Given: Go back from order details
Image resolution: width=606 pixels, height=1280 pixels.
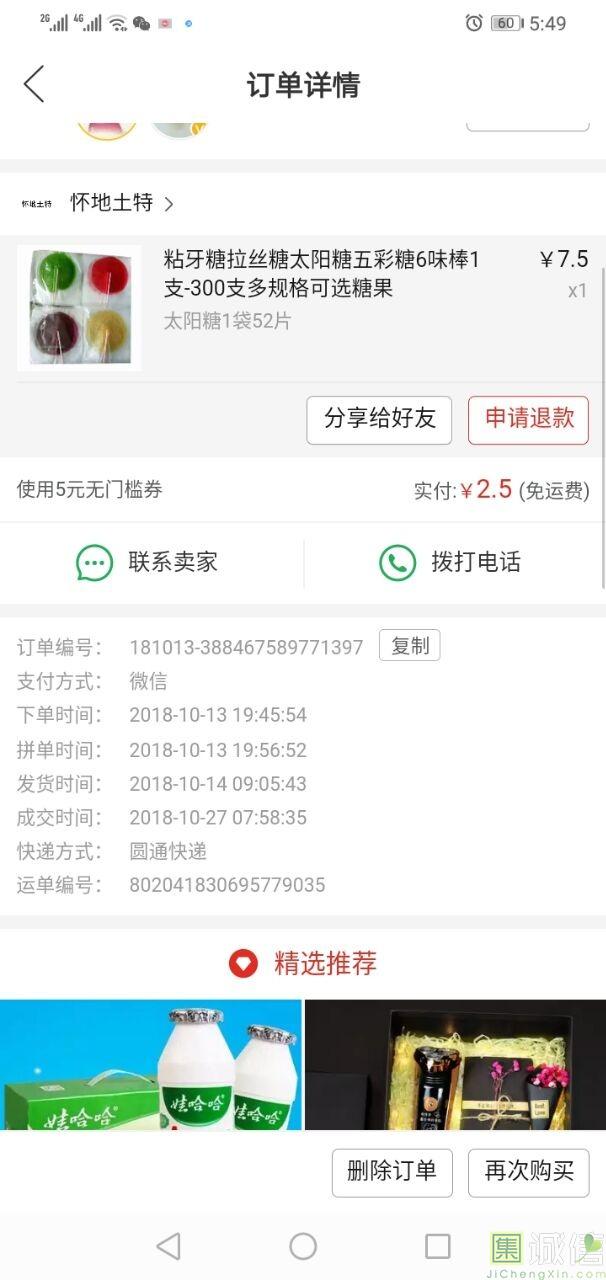Looking at the screenshot, I should pos(34,85).
